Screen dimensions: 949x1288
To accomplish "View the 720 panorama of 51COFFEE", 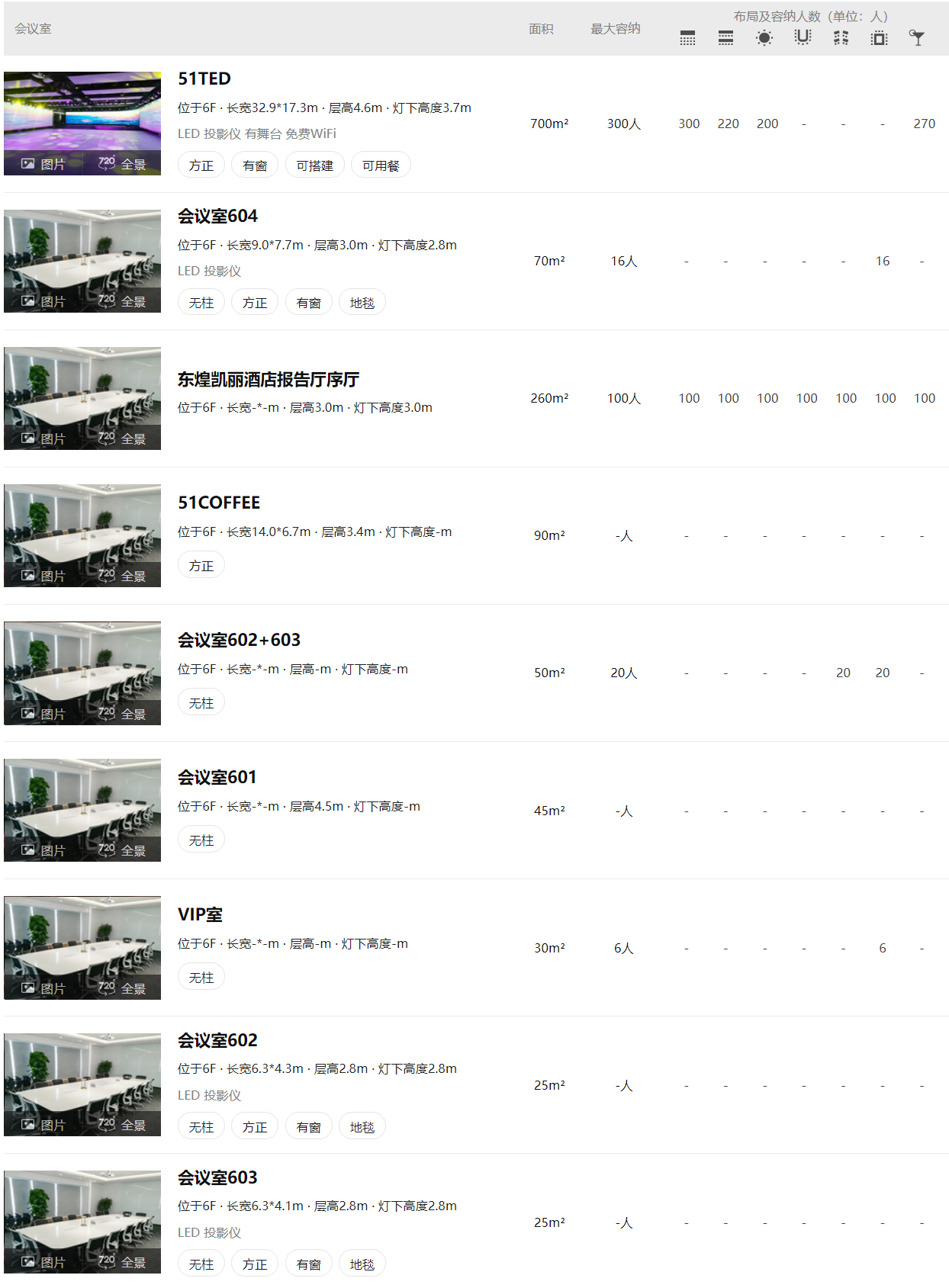I will pos(122,576).
